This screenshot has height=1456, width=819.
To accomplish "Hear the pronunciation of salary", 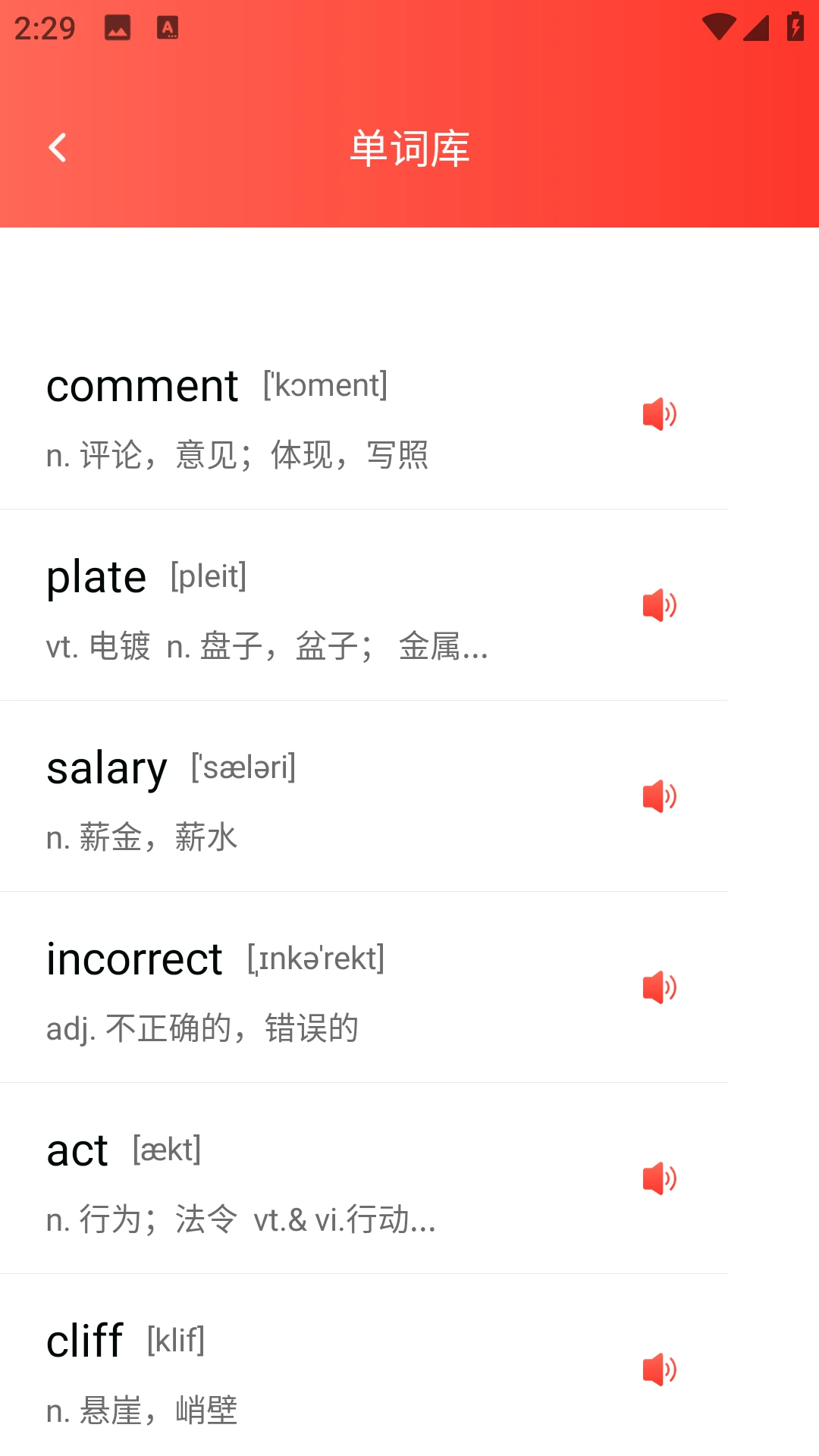I will 659,796.
